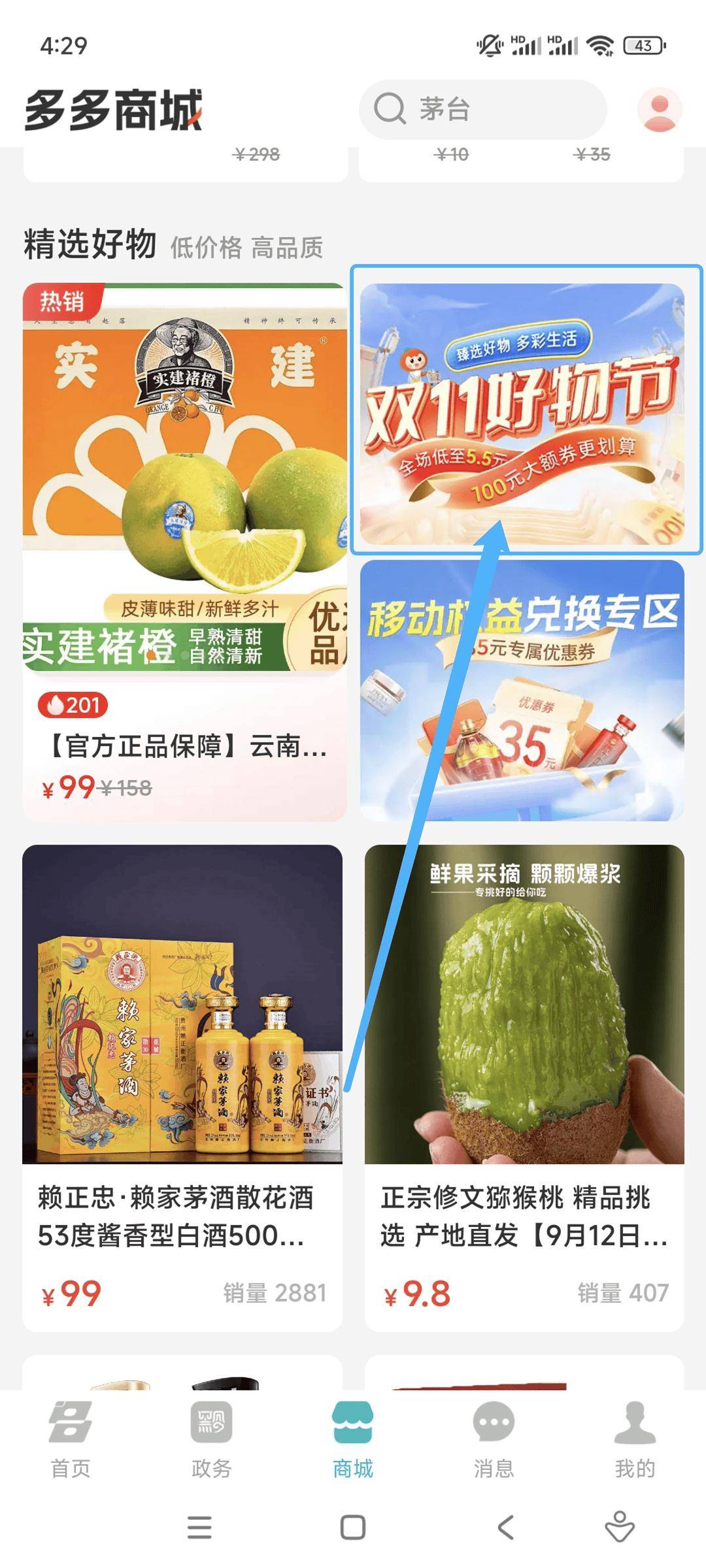Open the 茅台 search box

pyautogui.click(x=482, y=109)
